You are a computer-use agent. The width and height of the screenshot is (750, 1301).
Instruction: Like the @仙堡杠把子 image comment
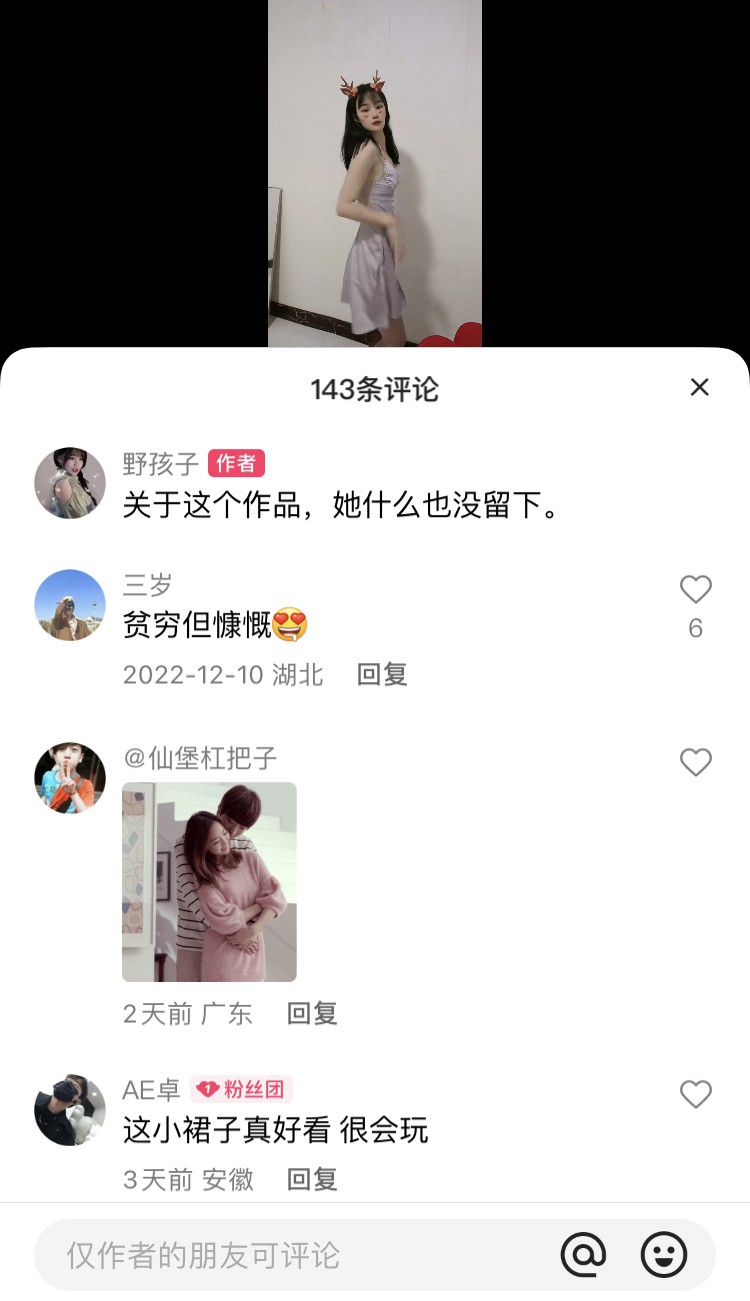click(x=695, y=763)
